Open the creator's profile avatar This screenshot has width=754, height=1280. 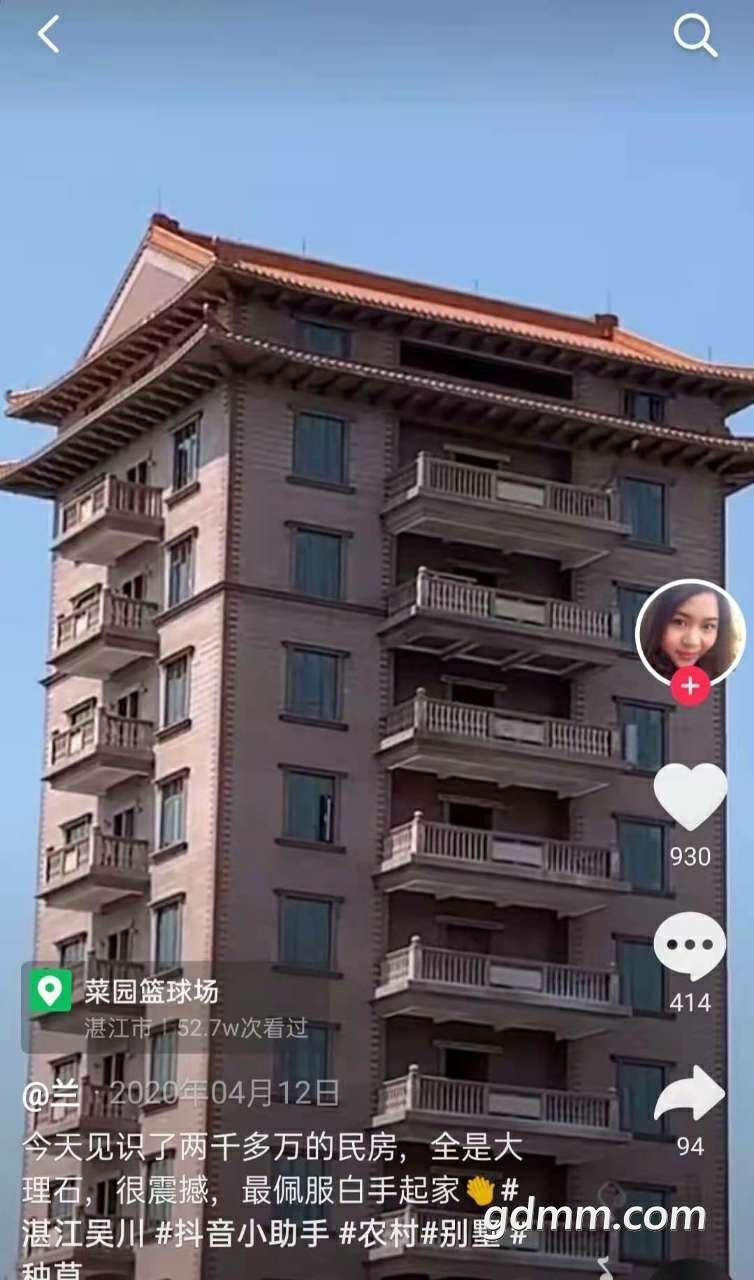coord(689,632)
